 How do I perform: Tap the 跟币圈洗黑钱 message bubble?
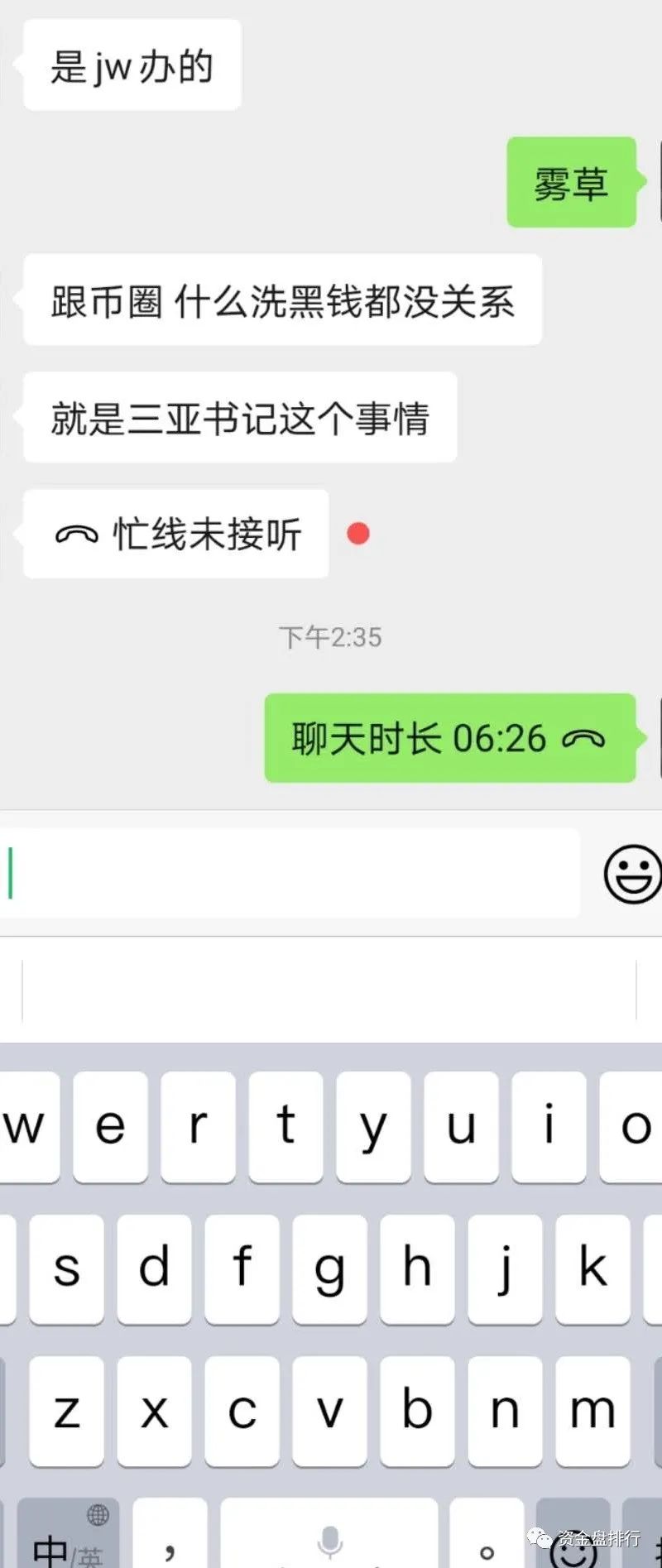click(281, 300)
